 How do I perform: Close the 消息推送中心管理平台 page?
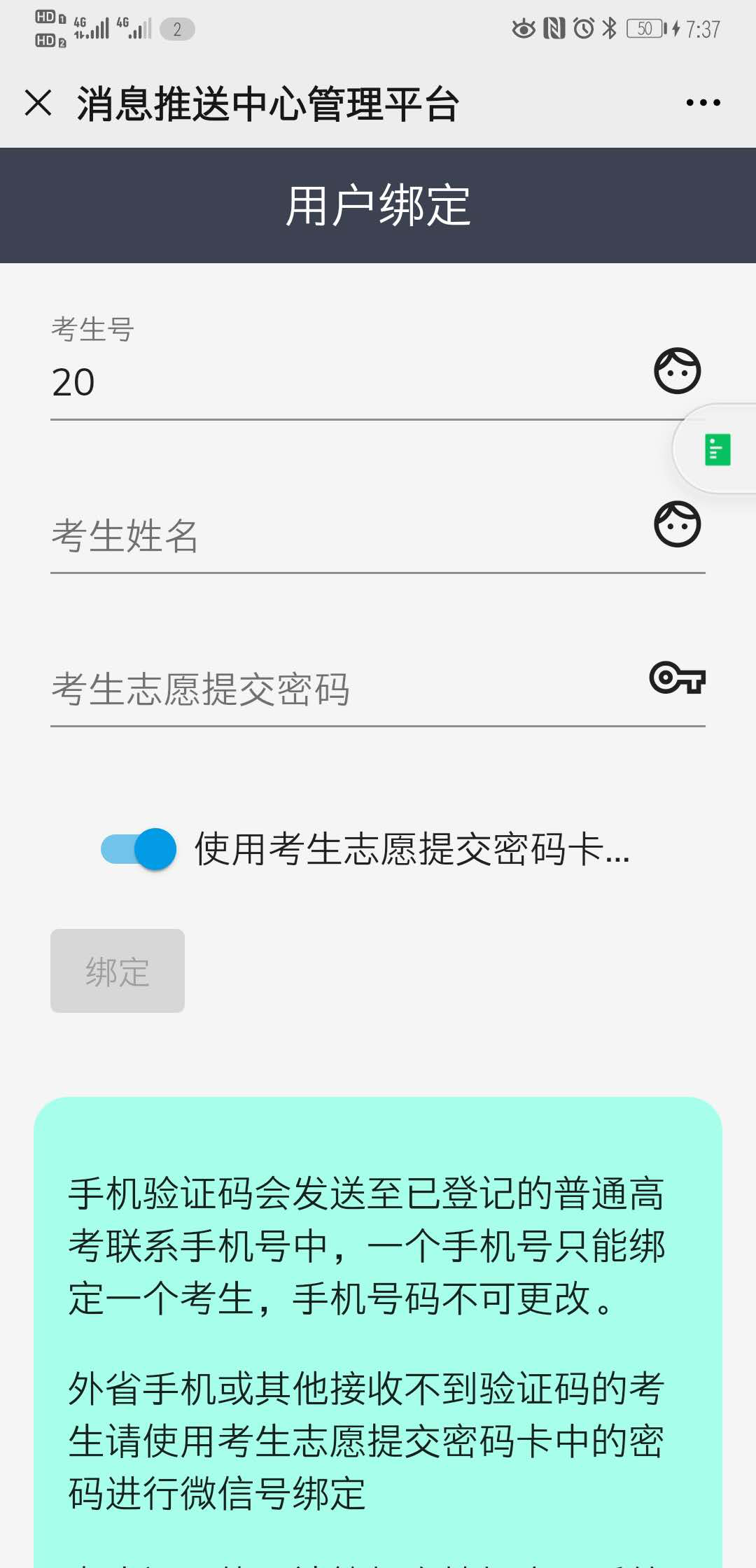click(38, 103)
